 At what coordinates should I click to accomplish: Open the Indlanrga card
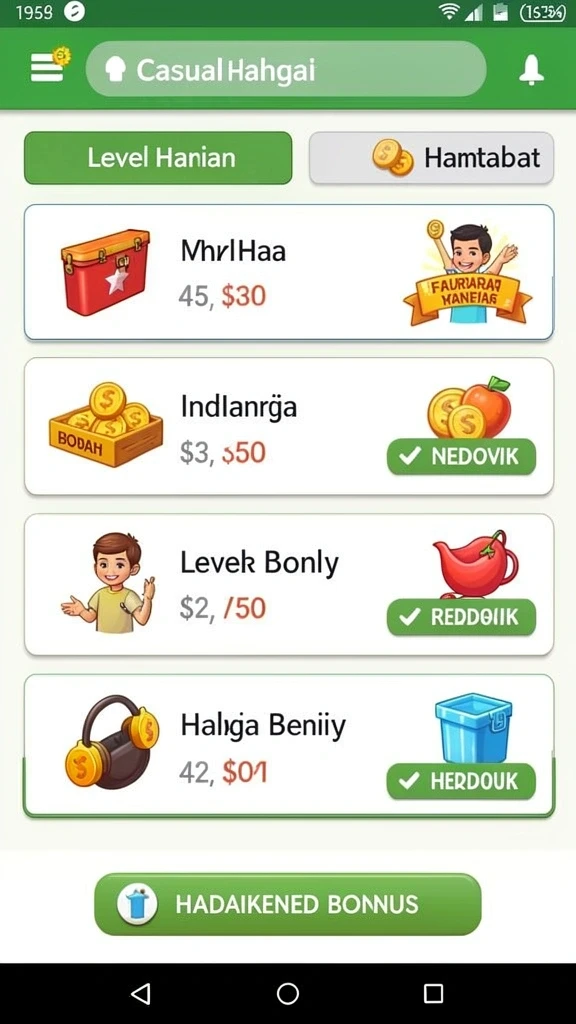click(289, 426)
